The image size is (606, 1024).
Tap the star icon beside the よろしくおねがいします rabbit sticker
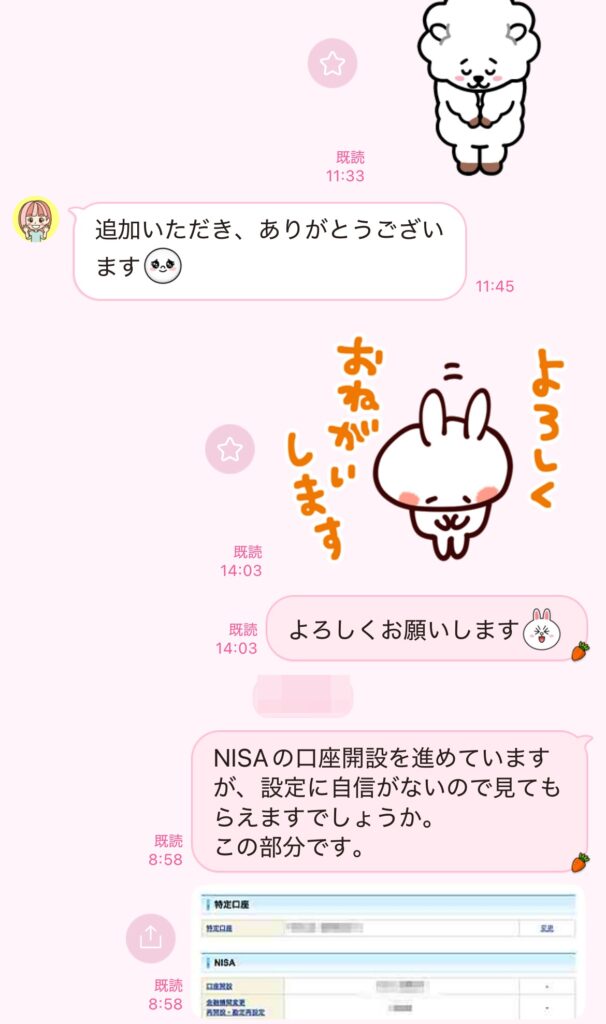tap(230, 448)
